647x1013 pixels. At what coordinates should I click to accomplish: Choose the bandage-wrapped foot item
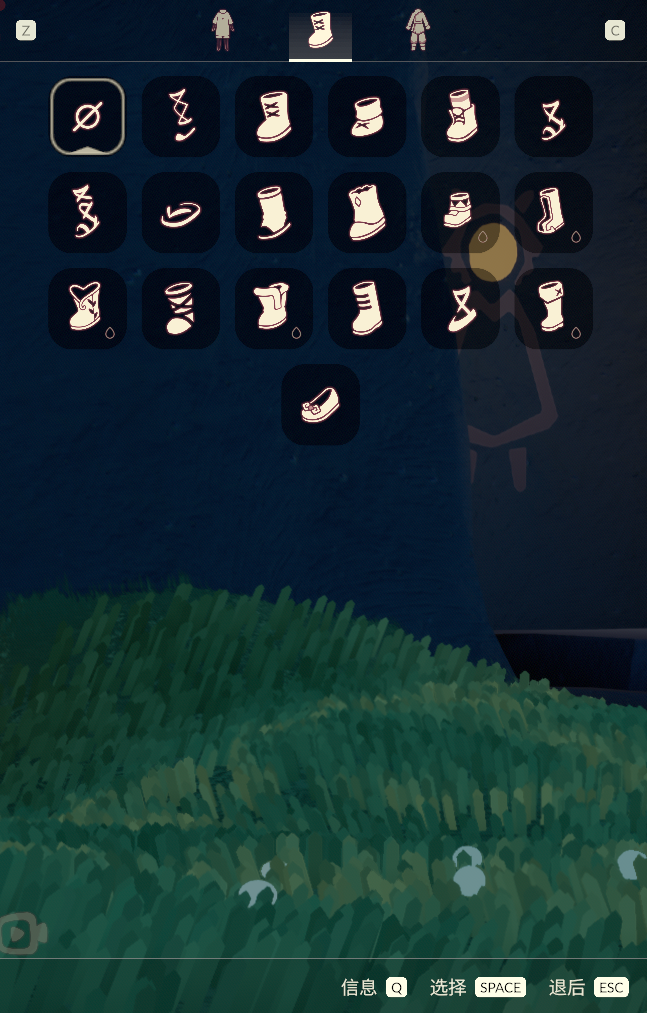point(181,308)
